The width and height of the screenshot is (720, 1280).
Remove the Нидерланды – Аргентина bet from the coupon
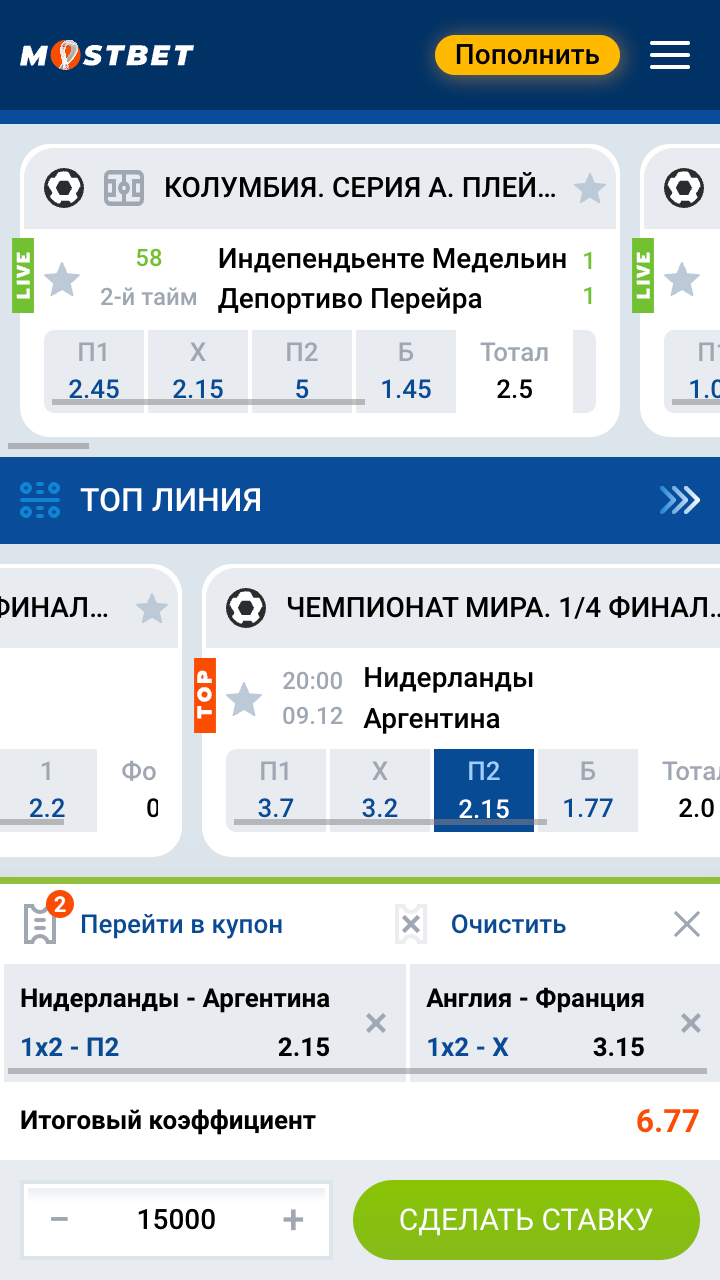point(376,1023)
